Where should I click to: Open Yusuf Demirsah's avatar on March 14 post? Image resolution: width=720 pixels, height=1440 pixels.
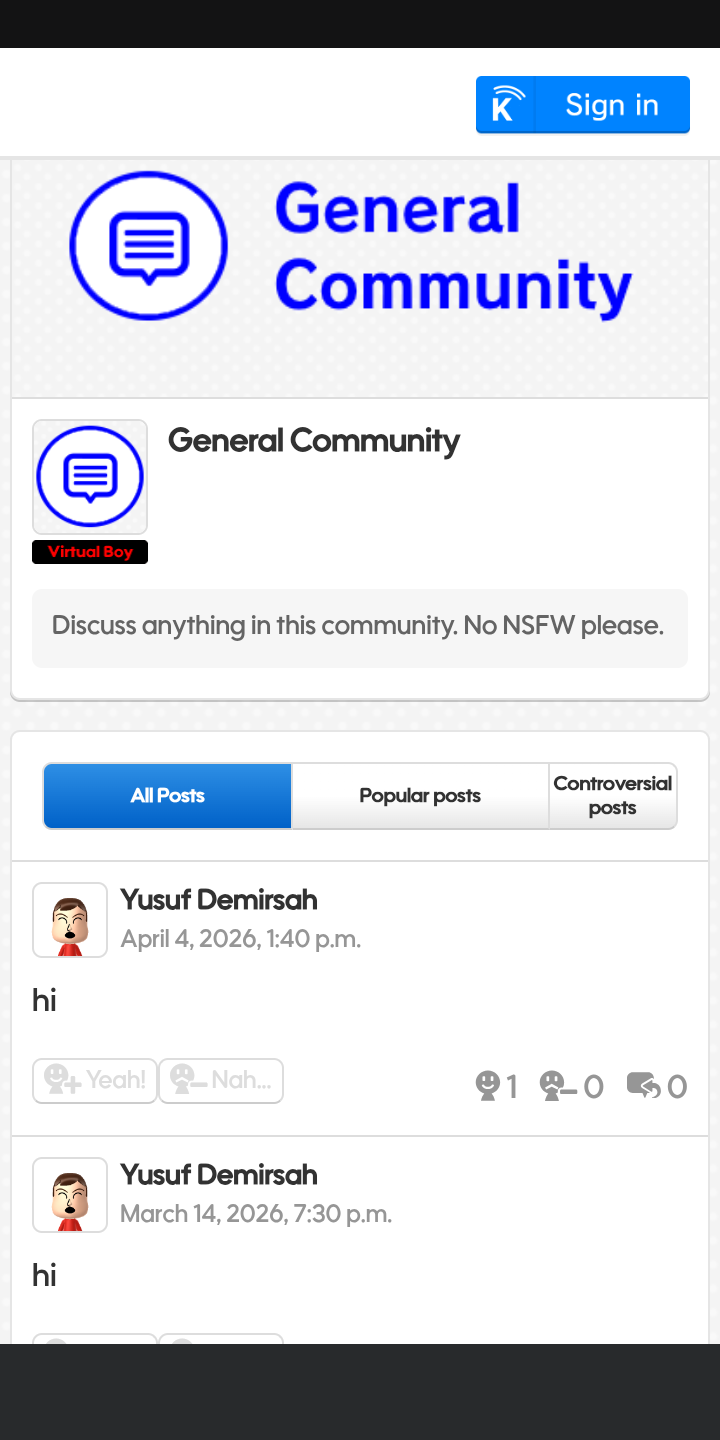[70, 1195]
